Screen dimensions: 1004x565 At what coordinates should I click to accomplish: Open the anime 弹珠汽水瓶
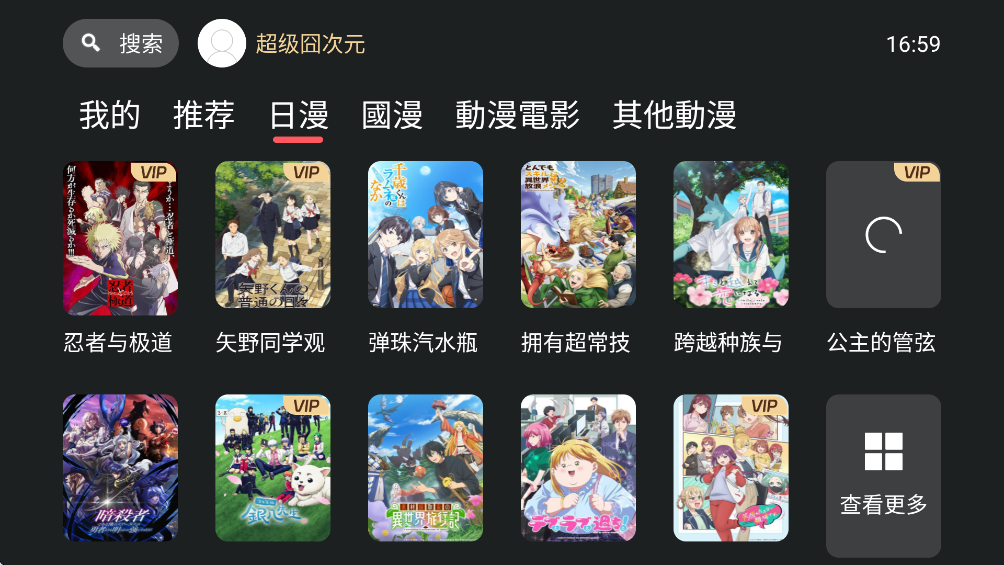click(x=426, y=235)
